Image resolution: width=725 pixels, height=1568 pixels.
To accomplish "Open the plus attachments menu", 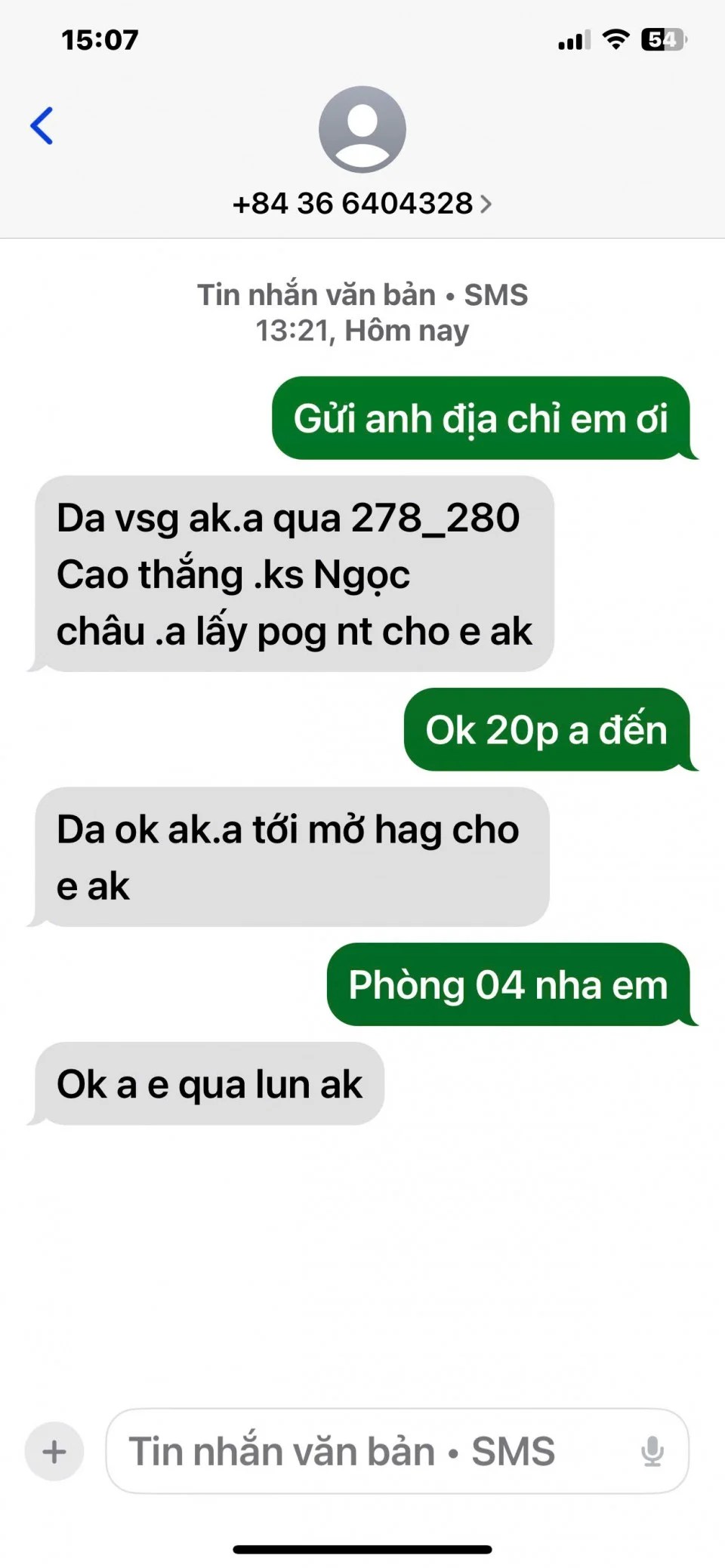I will point(54,1451).
